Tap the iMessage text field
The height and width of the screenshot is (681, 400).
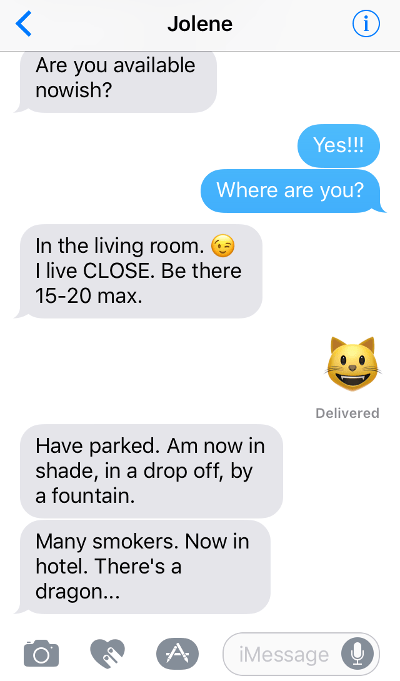coord(301,654)
